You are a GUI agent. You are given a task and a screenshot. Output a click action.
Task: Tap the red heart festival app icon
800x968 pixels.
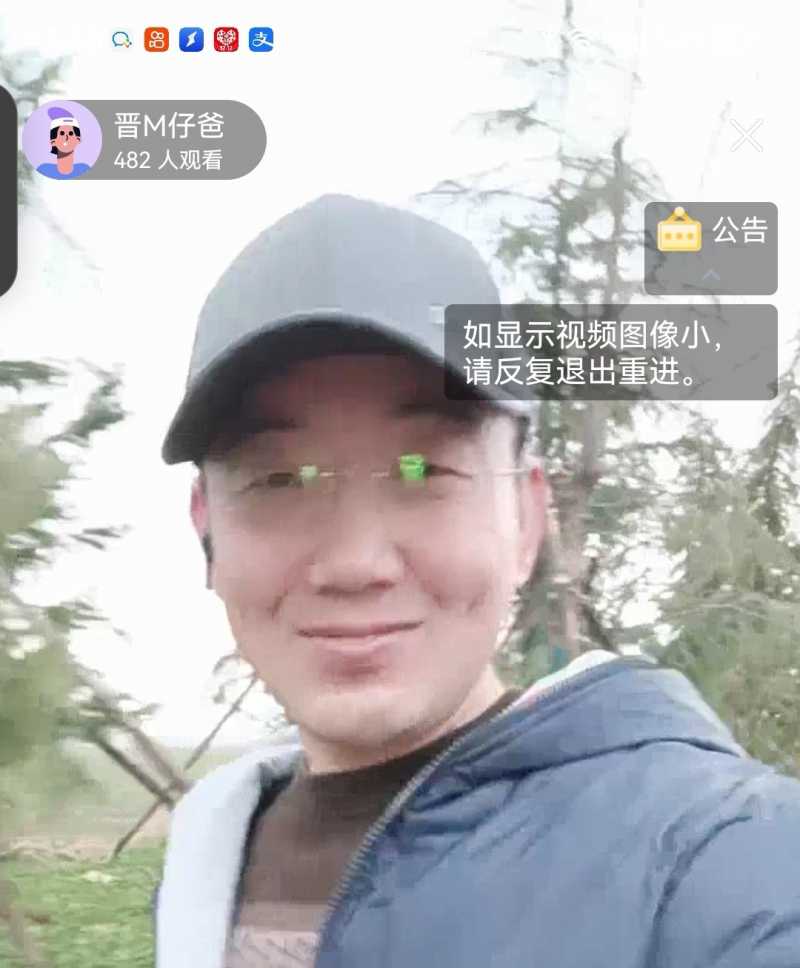tap(228, 40)
